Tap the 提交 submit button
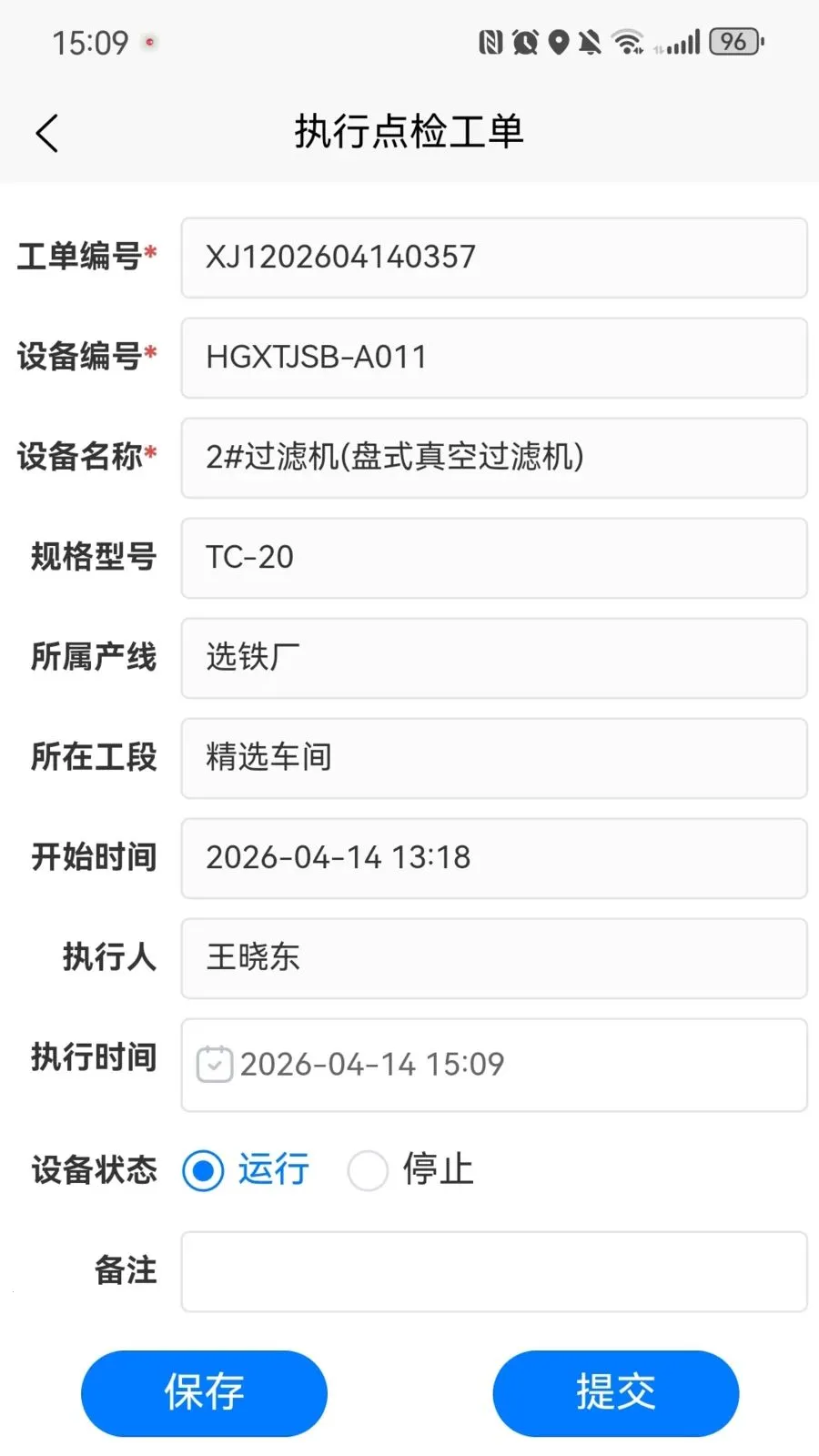 click(x=615, y=1393)
